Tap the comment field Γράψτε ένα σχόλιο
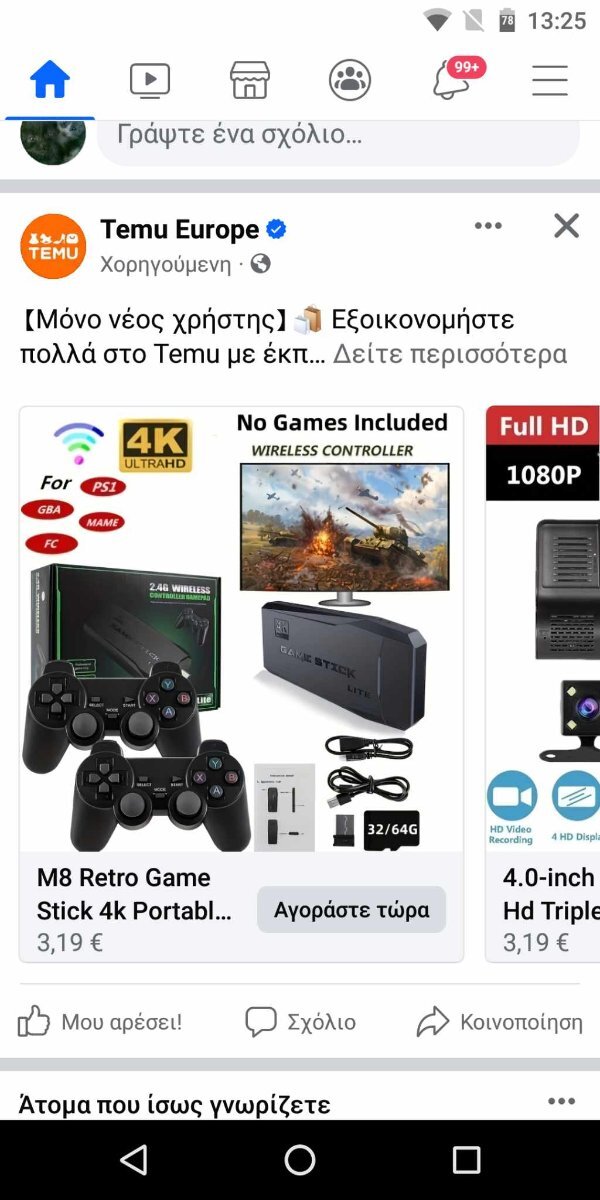Image resolution: width=600 pixels, height=1200 pixels. pyautogui.click(x=338, y=135)
